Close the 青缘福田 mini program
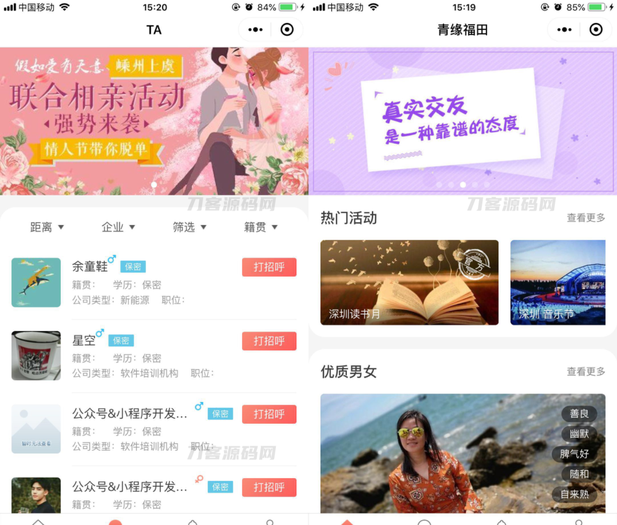 coord(596,30)
